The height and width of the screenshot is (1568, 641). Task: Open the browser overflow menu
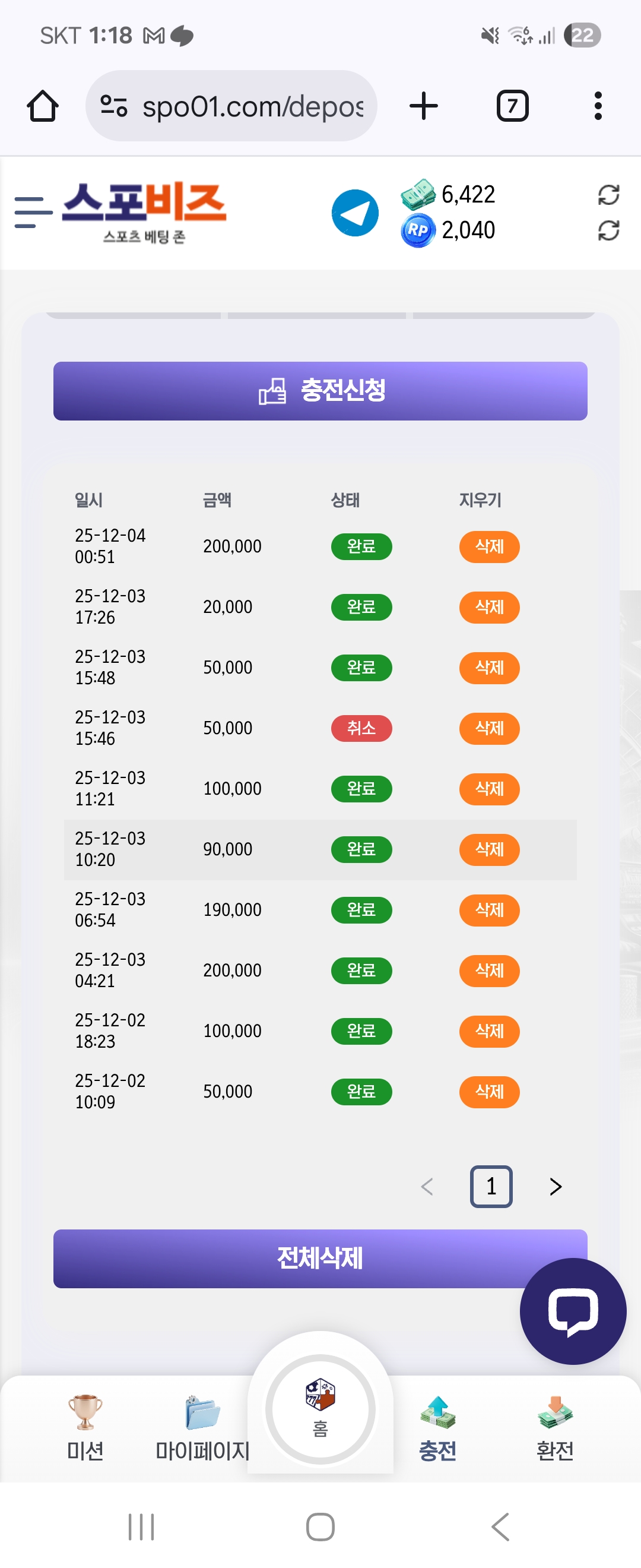598,106
